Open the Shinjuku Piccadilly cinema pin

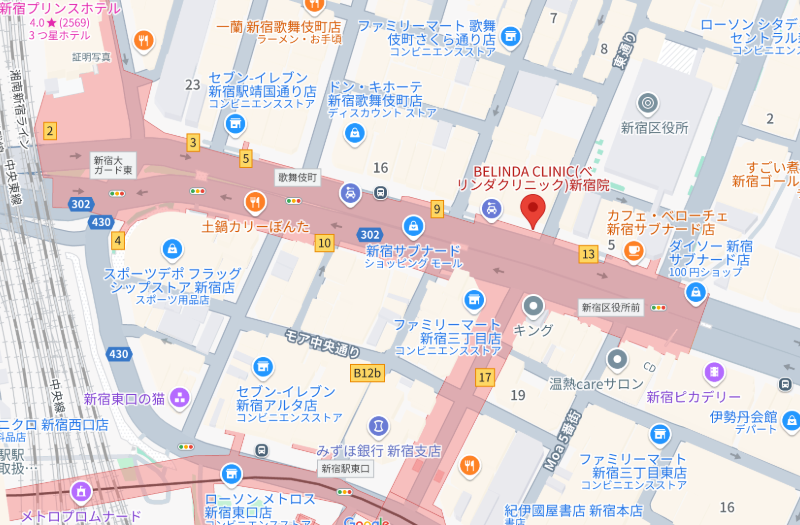[715, 373]
